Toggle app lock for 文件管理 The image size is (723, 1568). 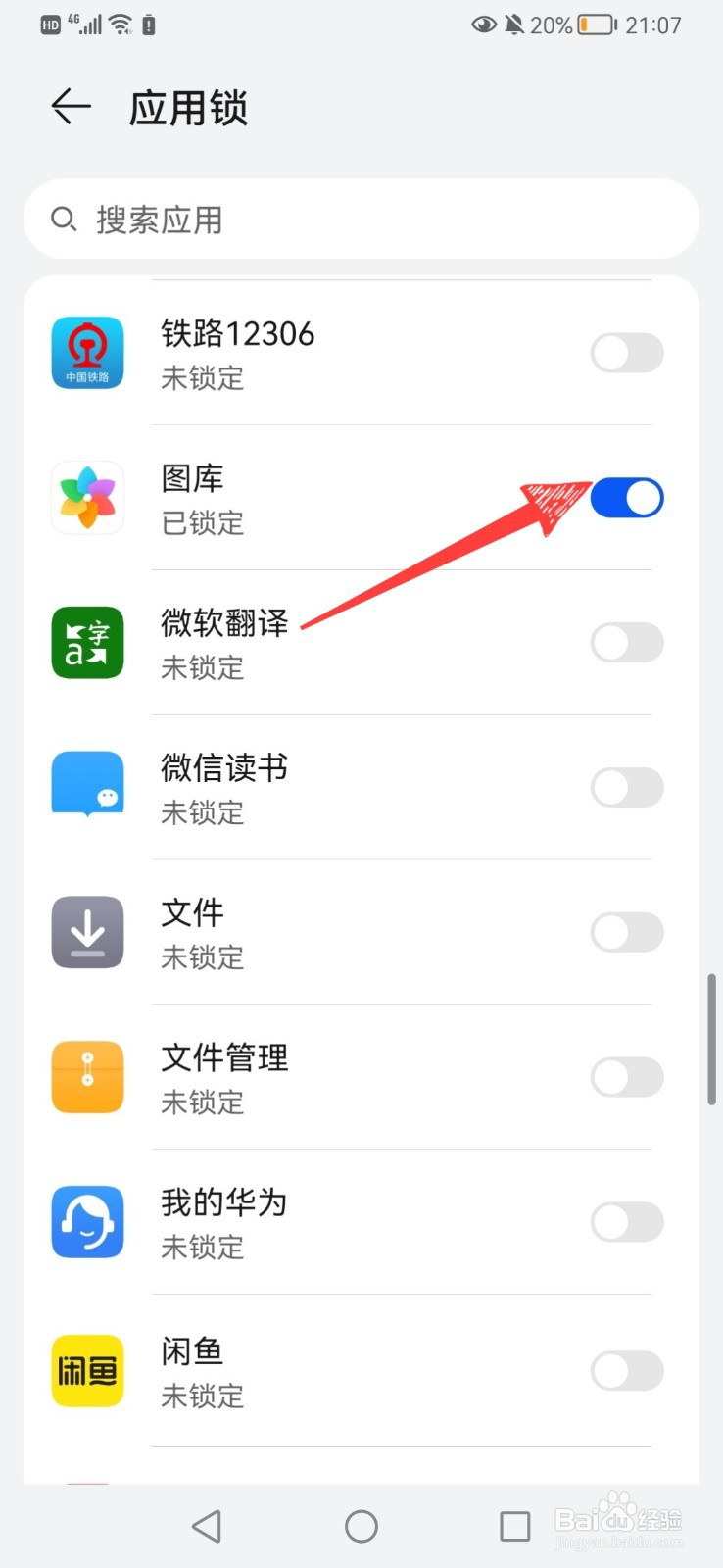coord(627,1076)
